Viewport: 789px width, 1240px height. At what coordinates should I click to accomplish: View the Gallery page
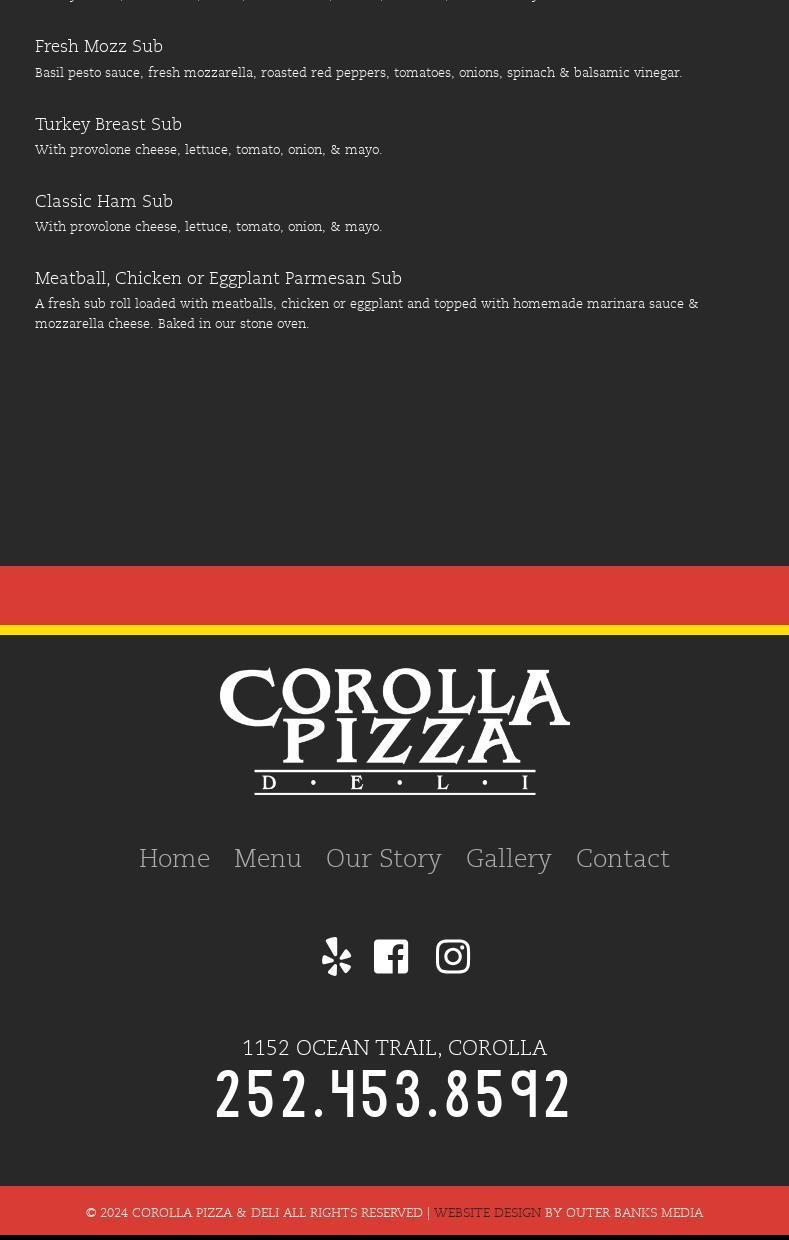point(508,859)
